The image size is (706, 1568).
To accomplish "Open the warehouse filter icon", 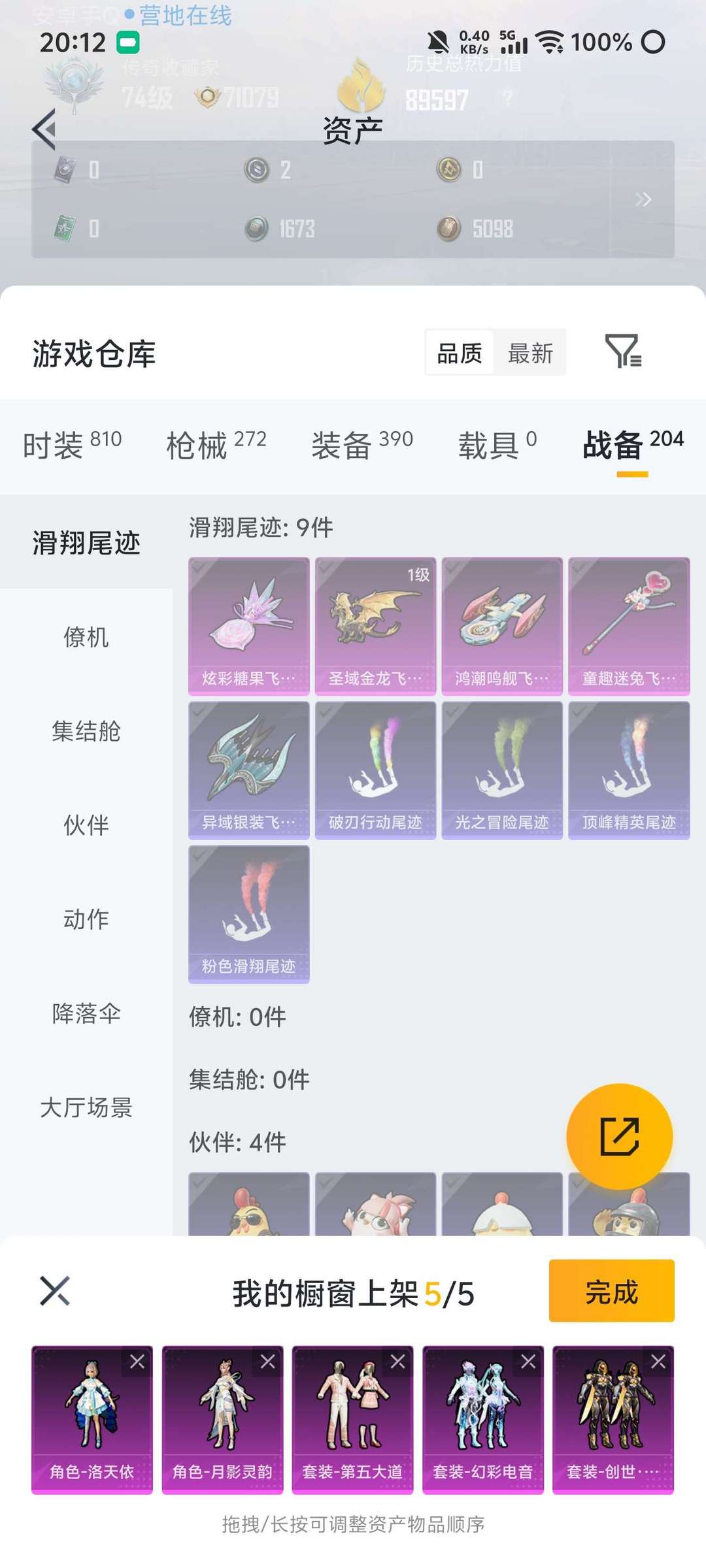I will [x=623, y=351].
